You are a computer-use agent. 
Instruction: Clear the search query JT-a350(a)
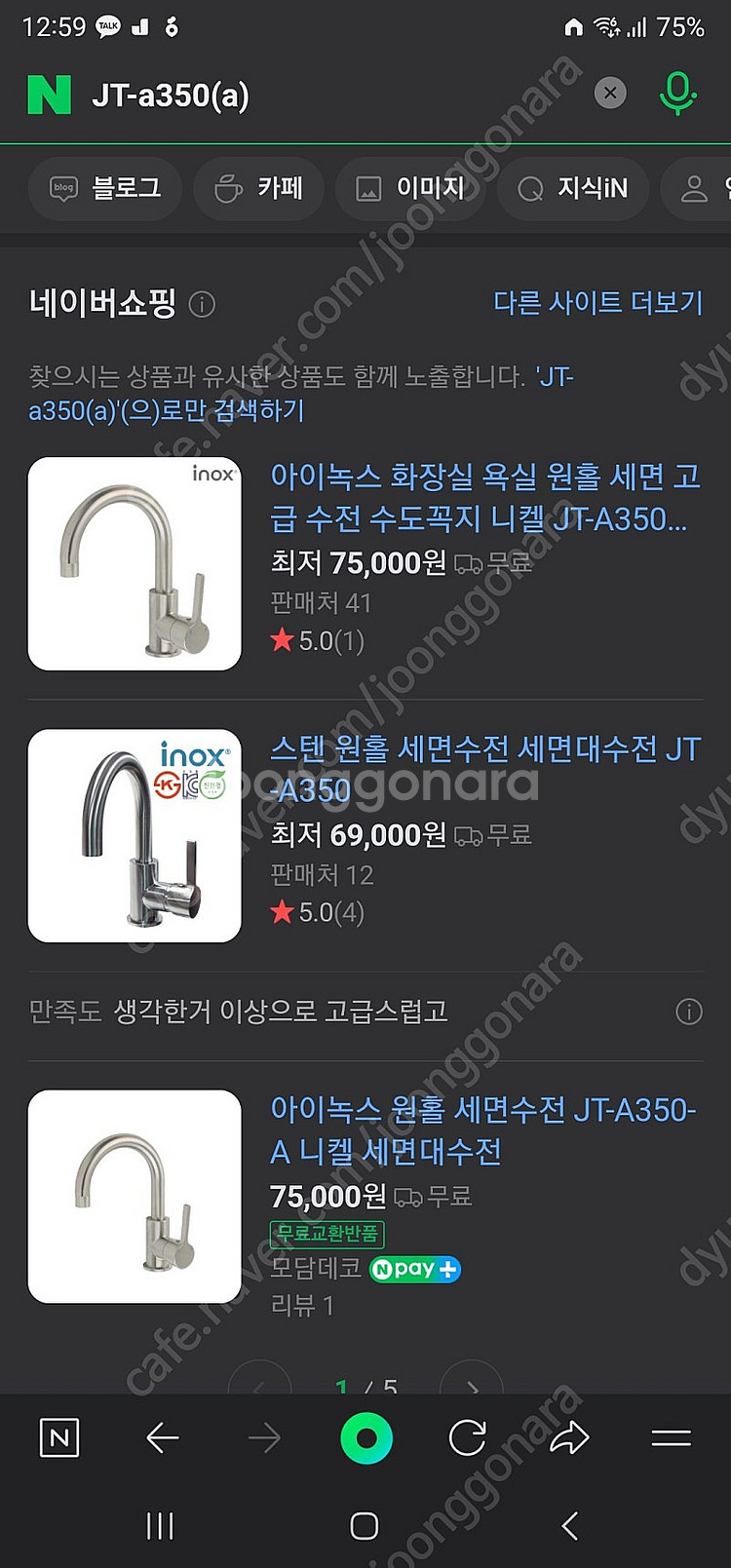[610, 94]
